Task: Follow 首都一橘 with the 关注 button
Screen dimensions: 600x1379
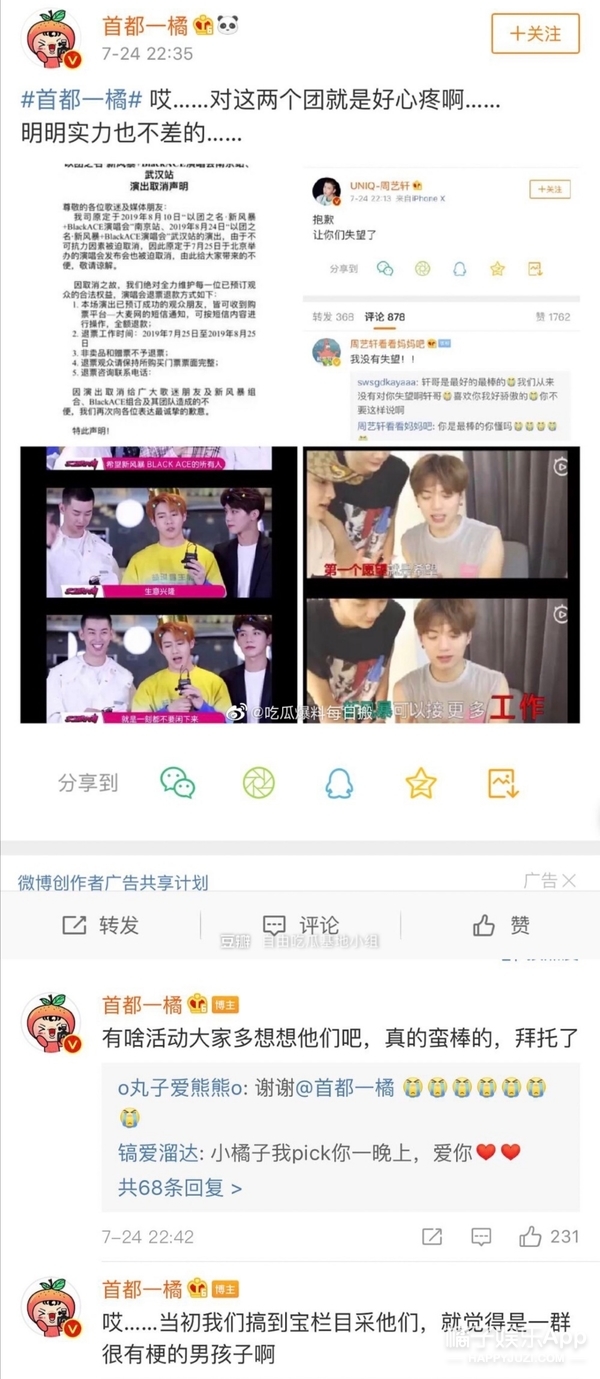Action: click(535, 33)
